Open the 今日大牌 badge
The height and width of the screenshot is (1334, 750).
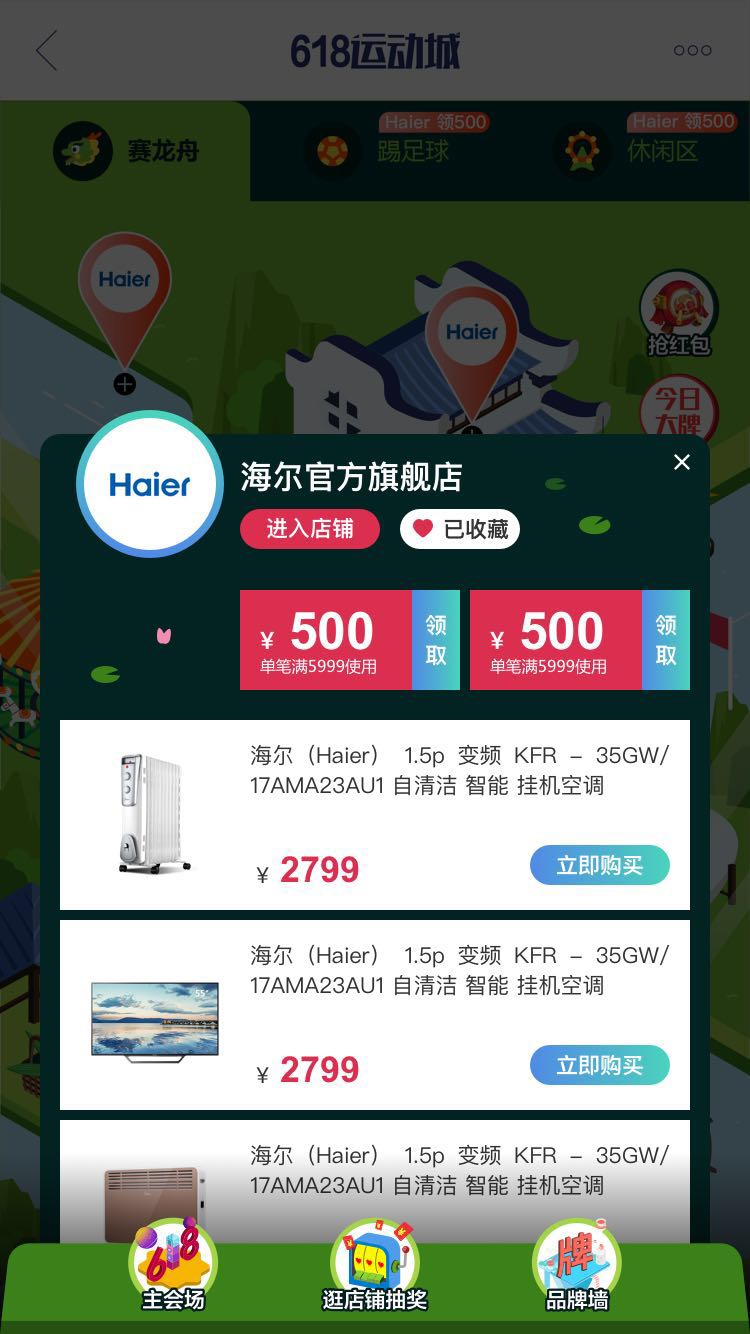[681, 410]
